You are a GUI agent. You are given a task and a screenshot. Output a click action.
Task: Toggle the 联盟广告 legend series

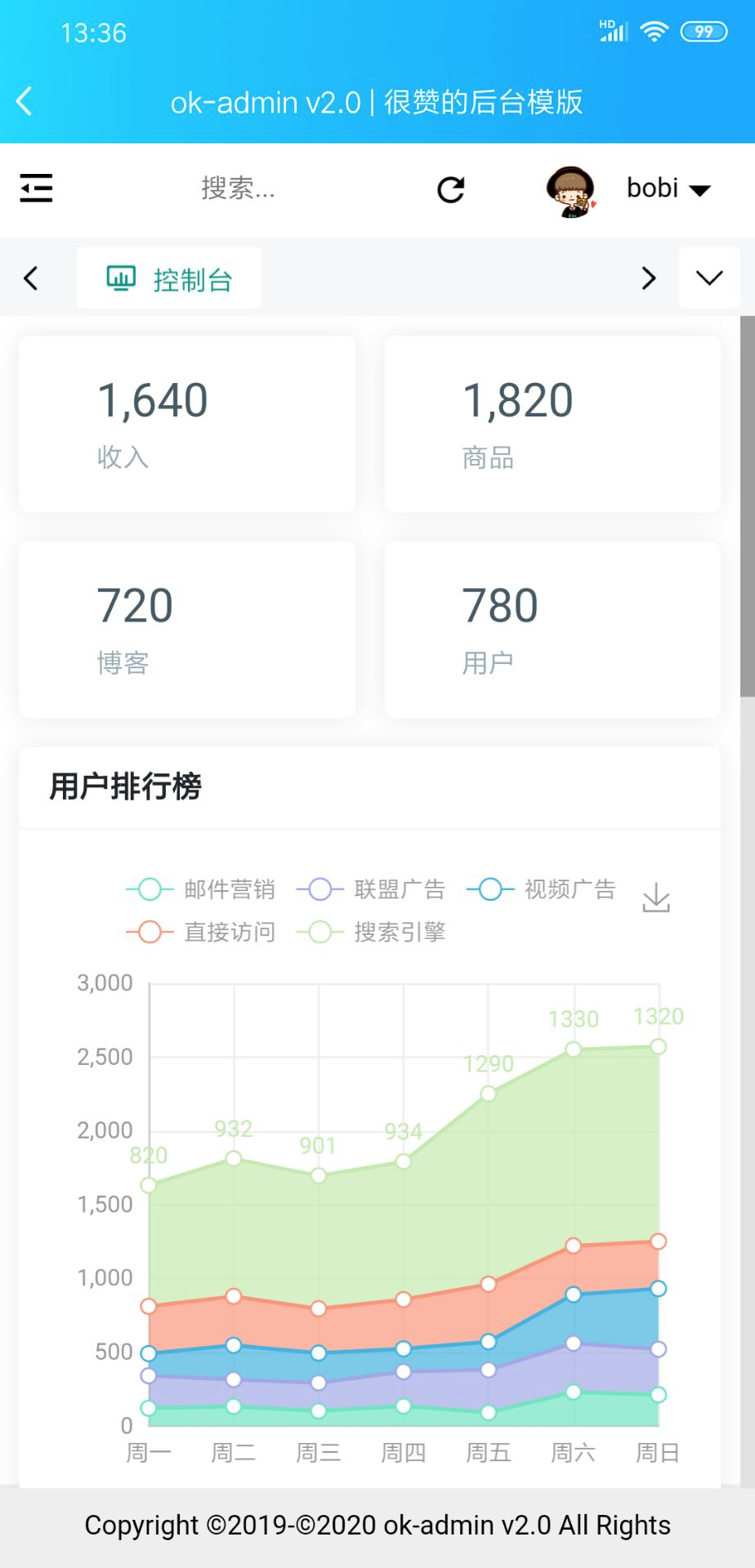(371, 889)
